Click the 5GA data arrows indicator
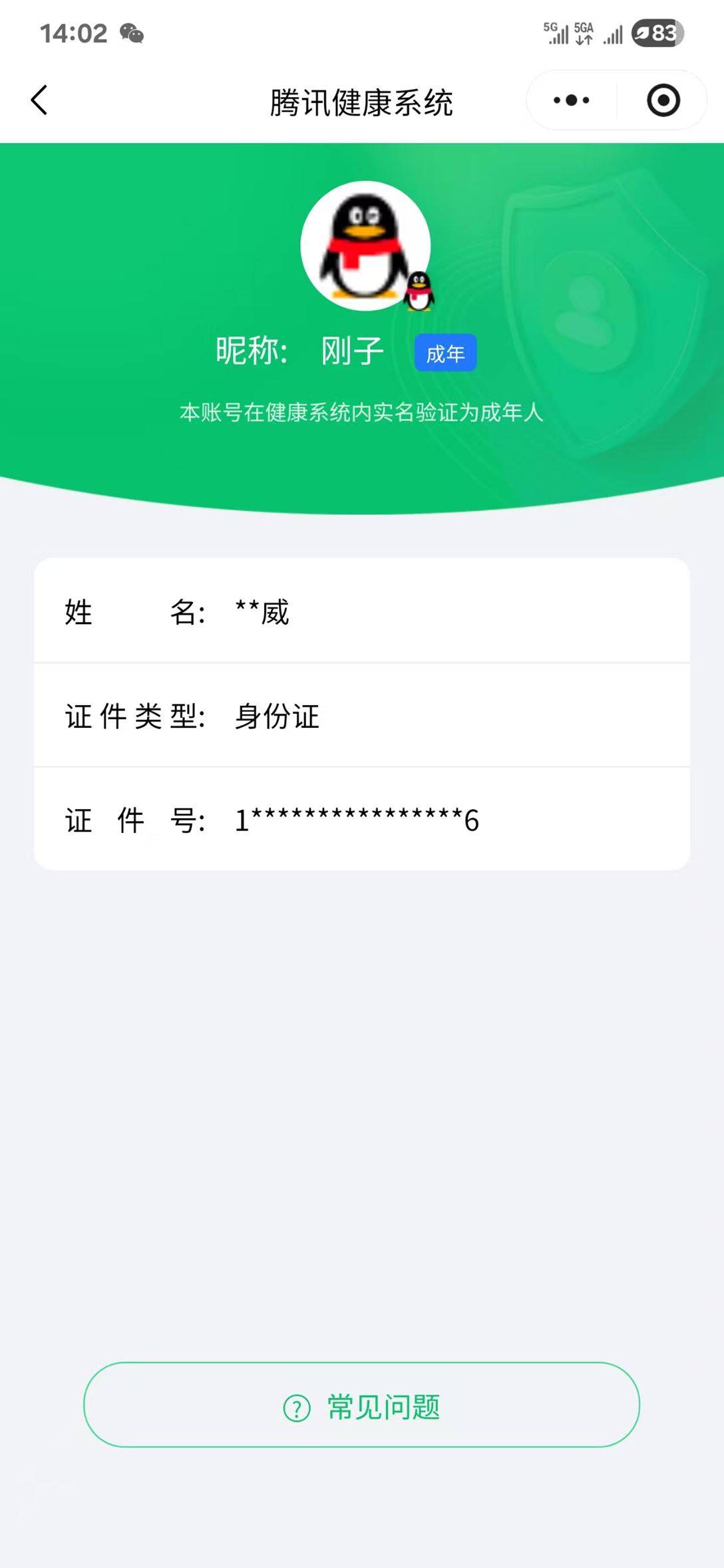The image size is (724, 1568). coord(582,32)
